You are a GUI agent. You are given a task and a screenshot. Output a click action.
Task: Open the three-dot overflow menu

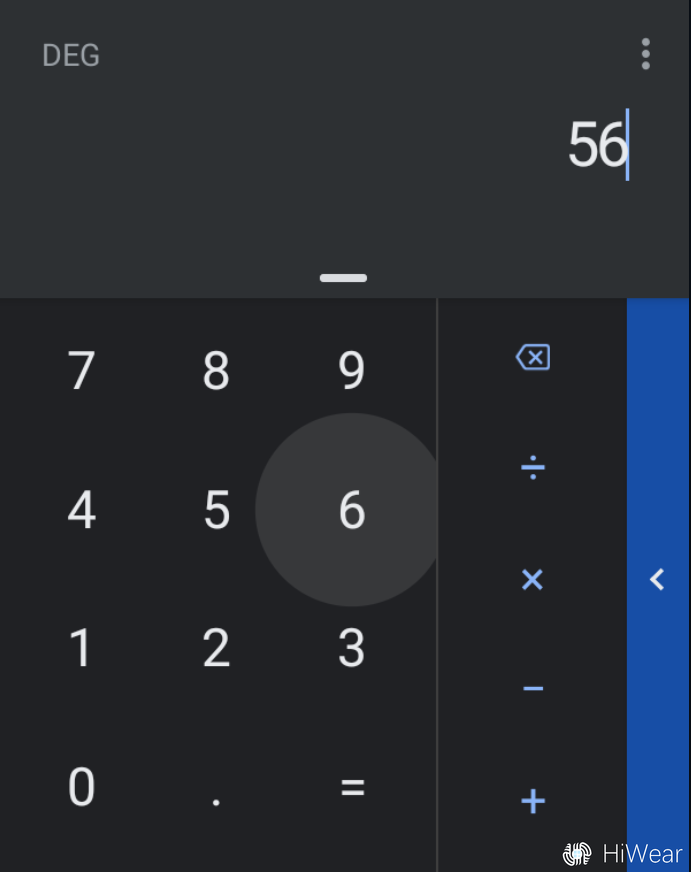click(x=646, y=54)
